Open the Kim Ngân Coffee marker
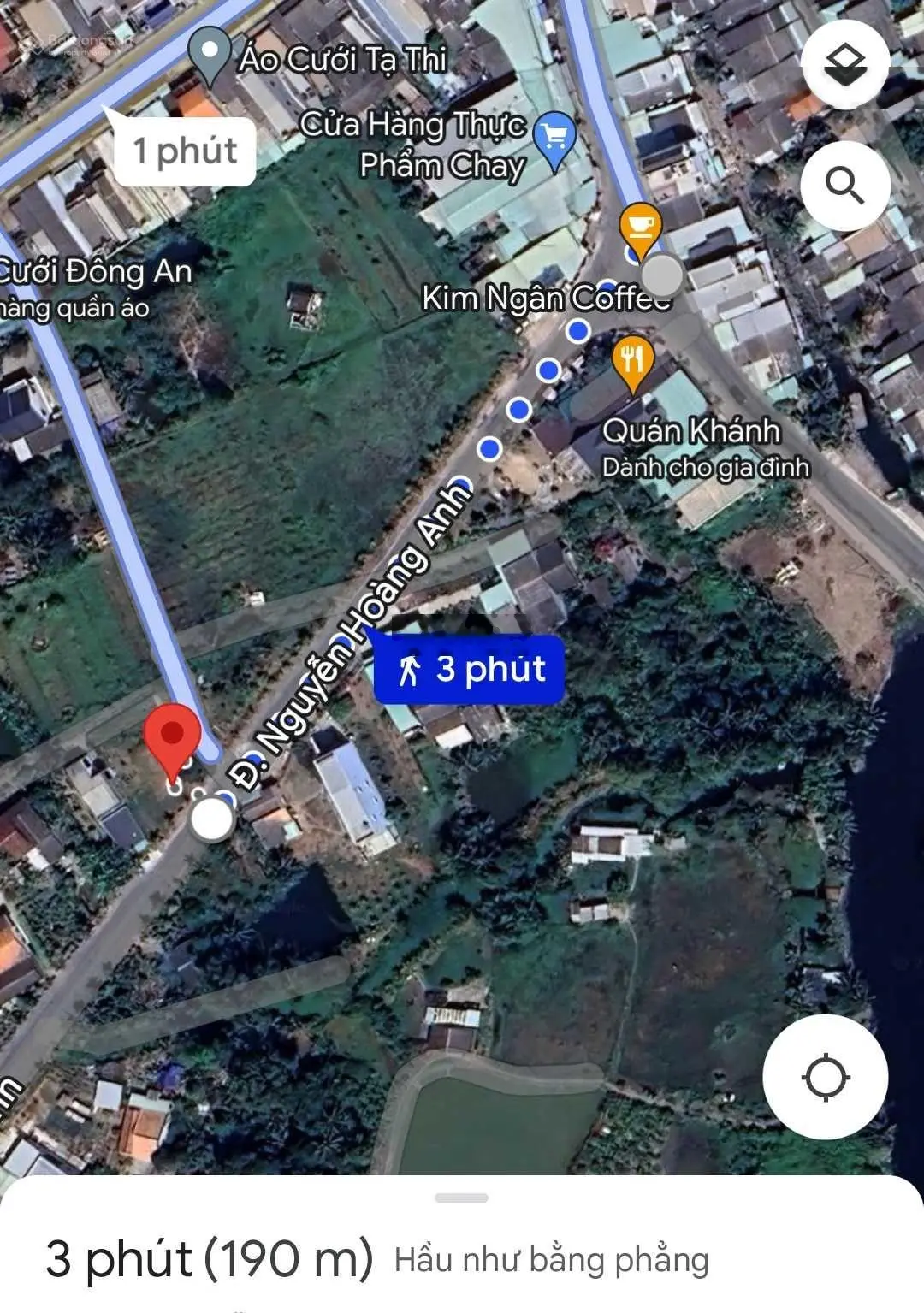924x1313 pixels. 638,224
